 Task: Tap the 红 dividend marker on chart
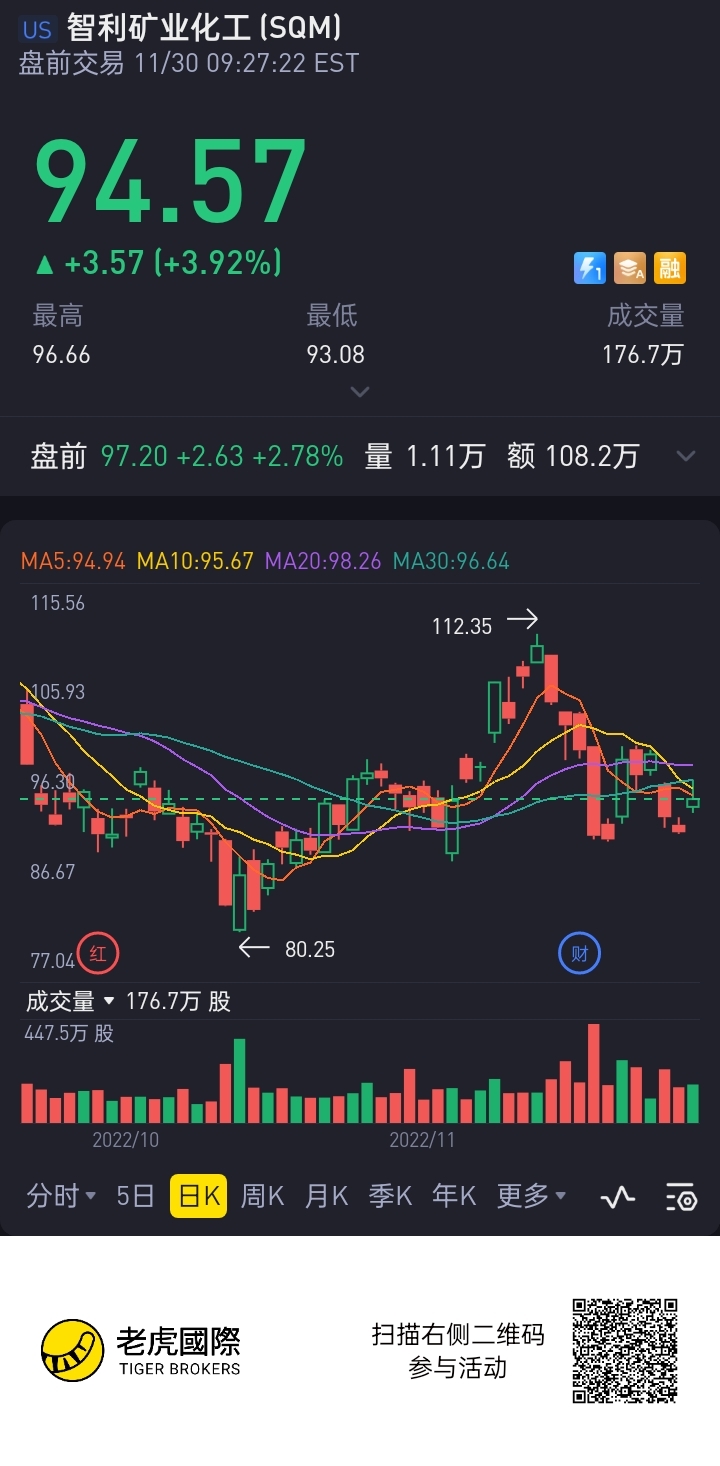tap(98, 953)
